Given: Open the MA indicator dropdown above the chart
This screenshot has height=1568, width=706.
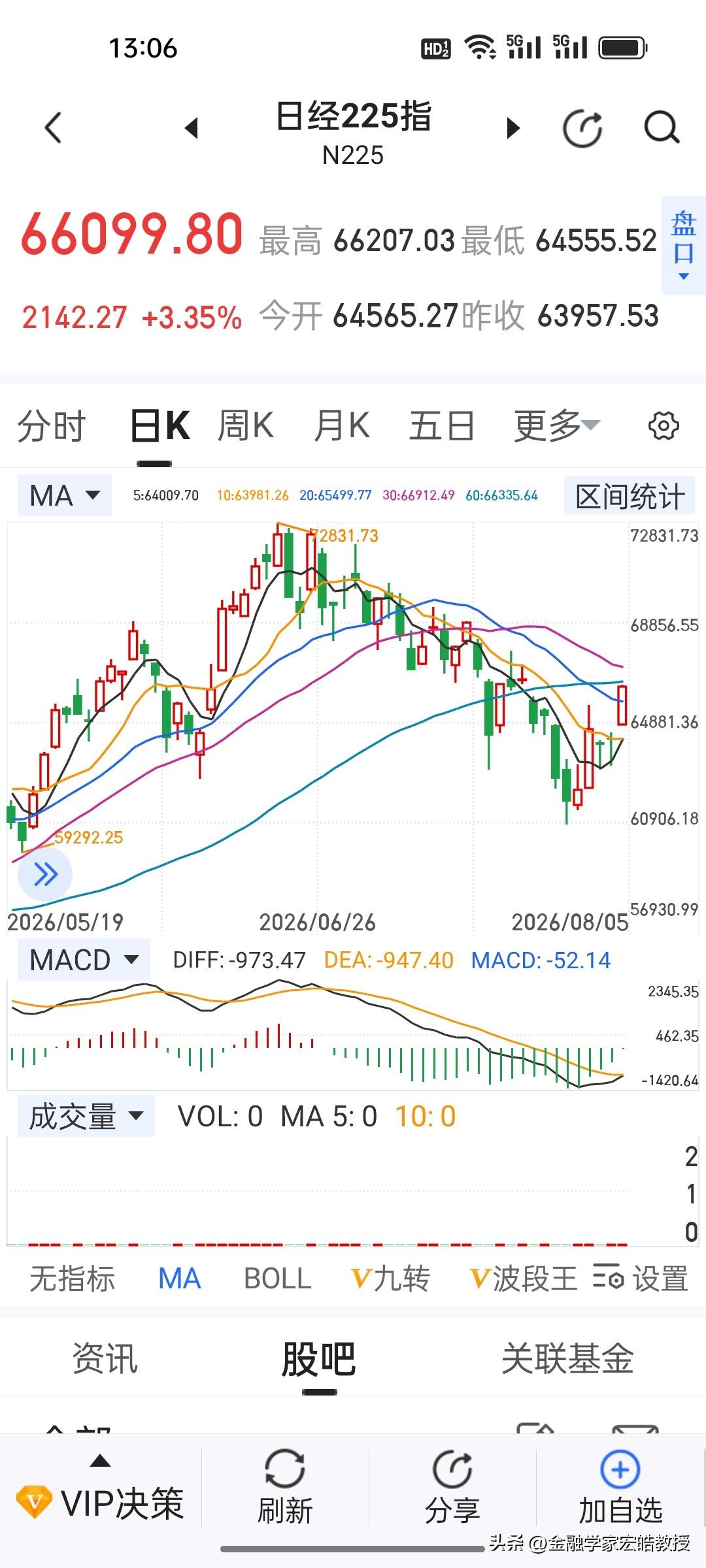Looking at the screenshot, I should tap(65, 495).
